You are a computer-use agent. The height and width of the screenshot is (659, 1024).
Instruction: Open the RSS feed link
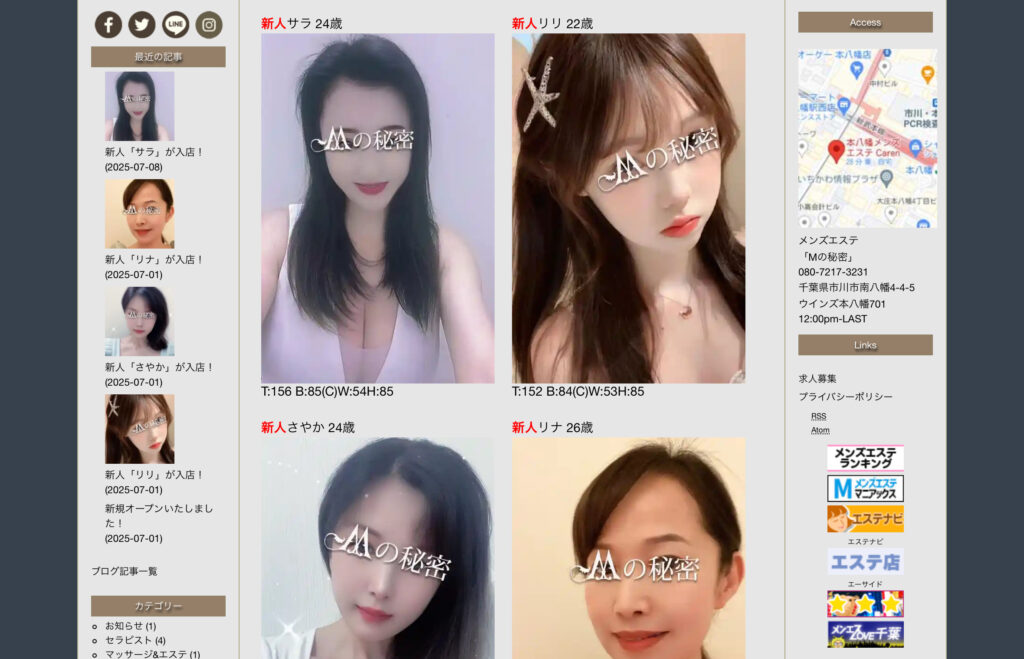click(818, 416)
